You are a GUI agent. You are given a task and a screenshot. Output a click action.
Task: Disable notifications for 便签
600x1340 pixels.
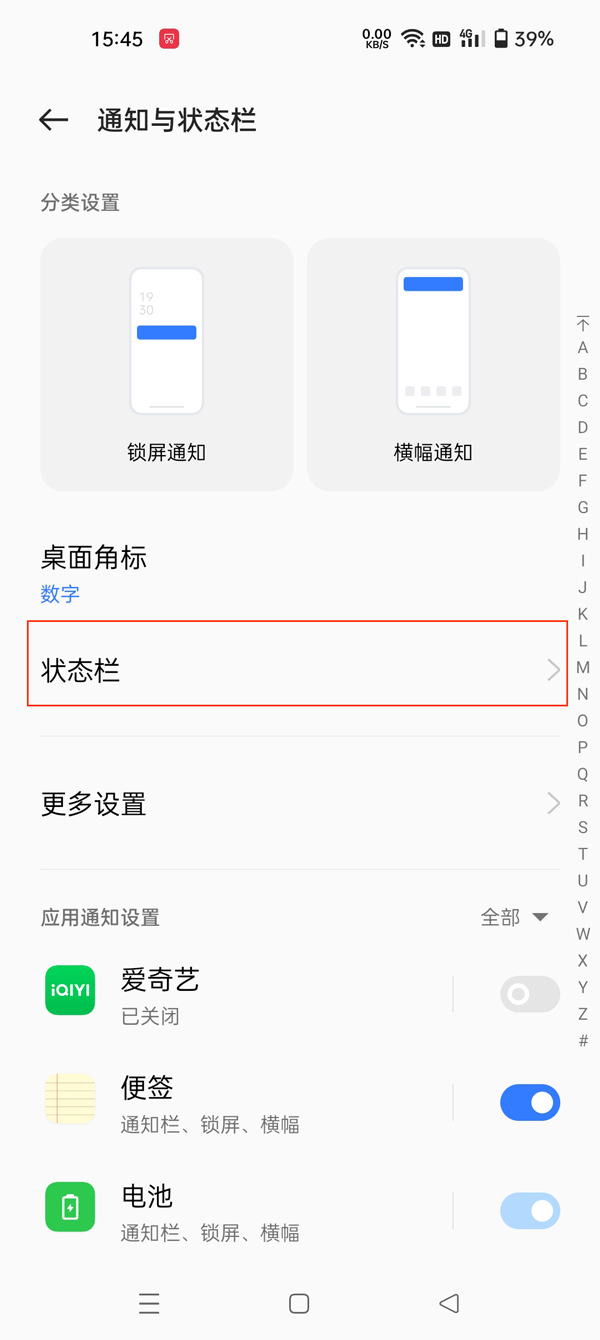click(x=529, y=1102)
